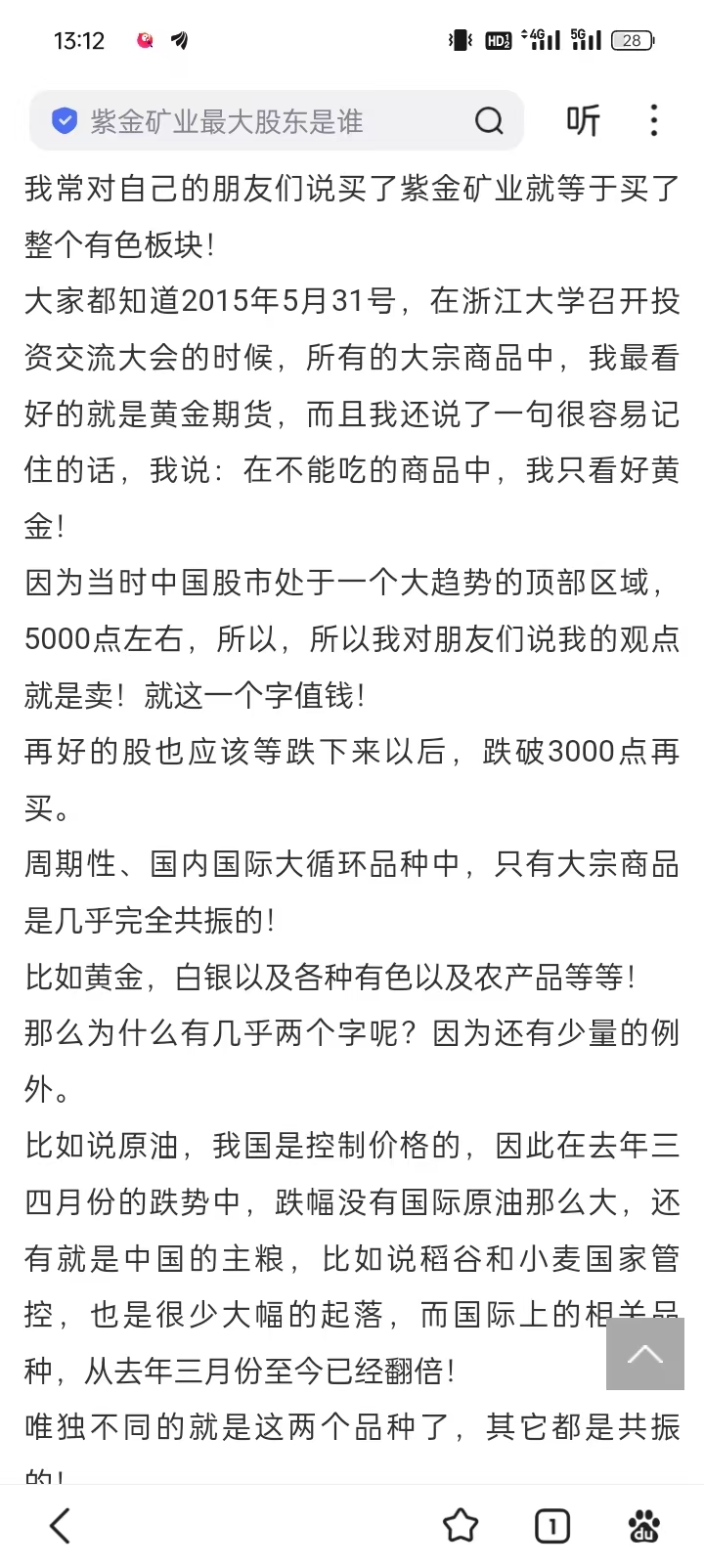Jump back to top with the arrow button
Viewport: 704px width, 1568px height.
[645, 1354]
